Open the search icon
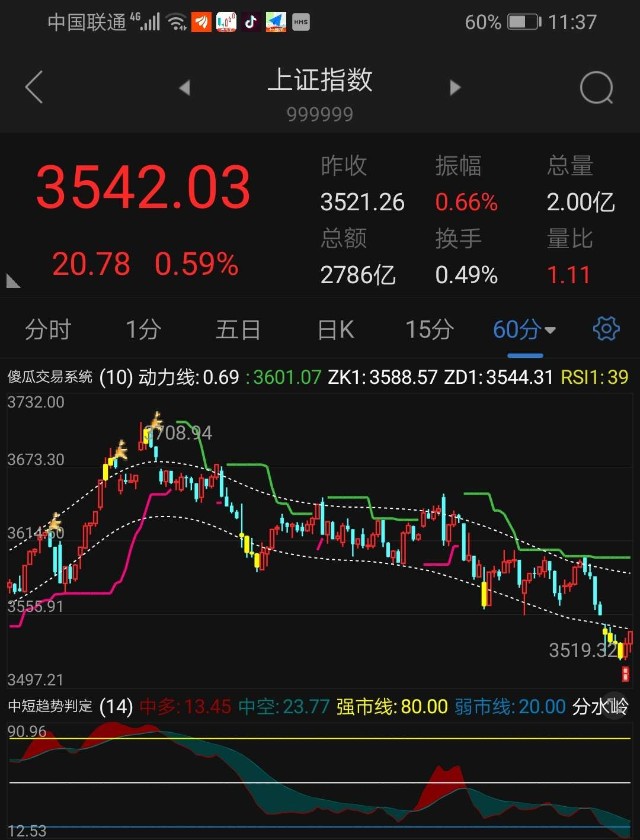 (596, 88)
